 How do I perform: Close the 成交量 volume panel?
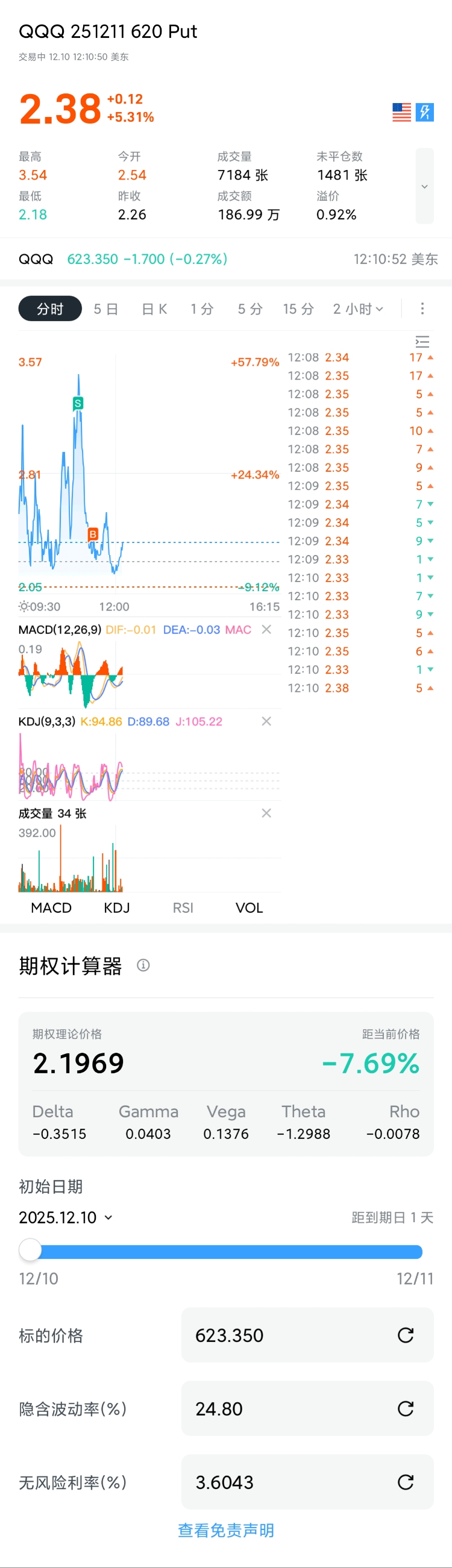coord(266,813)
